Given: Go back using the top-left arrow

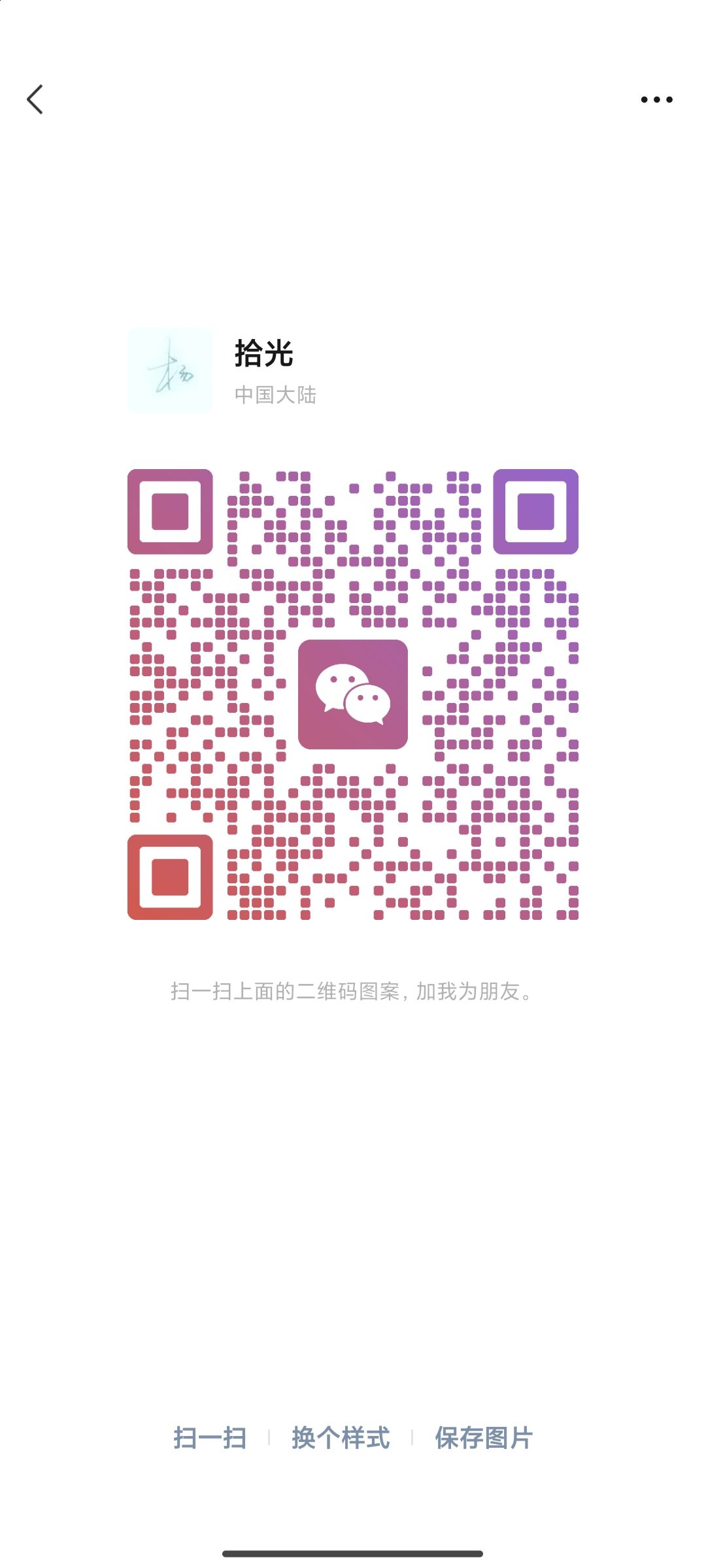Looking at the screenshot, I should click(35, 99).
